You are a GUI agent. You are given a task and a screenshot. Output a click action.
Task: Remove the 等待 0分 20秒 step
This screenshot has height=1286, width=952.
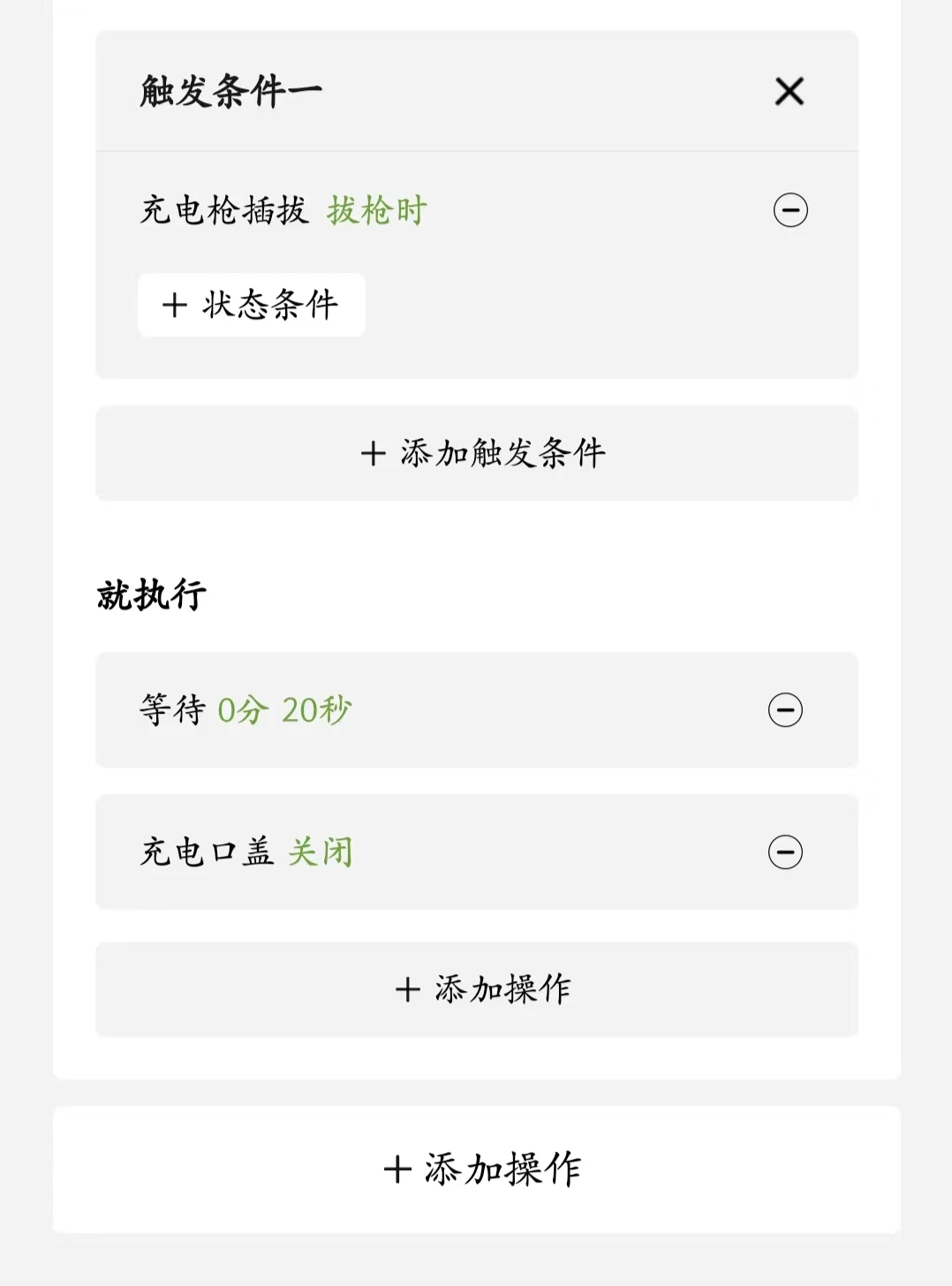click(785, 710)
